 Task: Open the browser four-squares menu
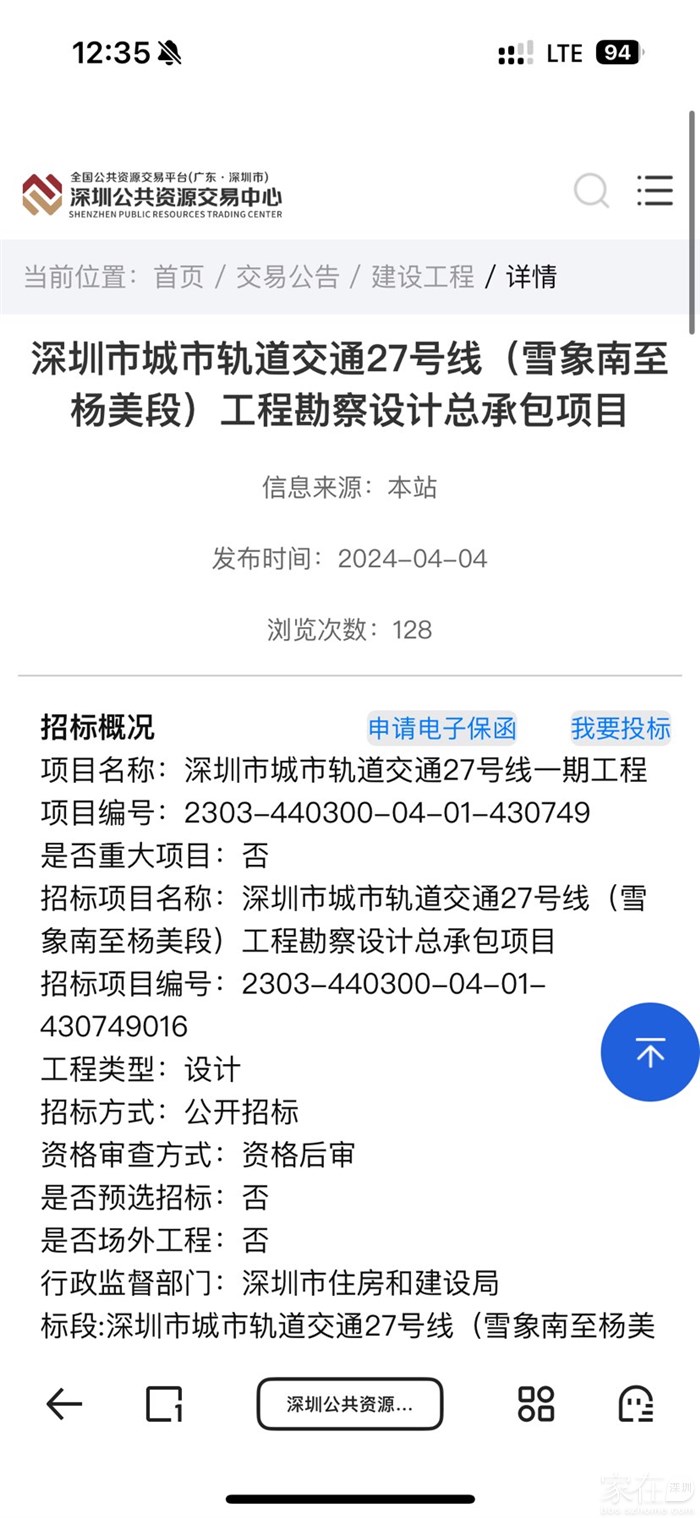536,1404
